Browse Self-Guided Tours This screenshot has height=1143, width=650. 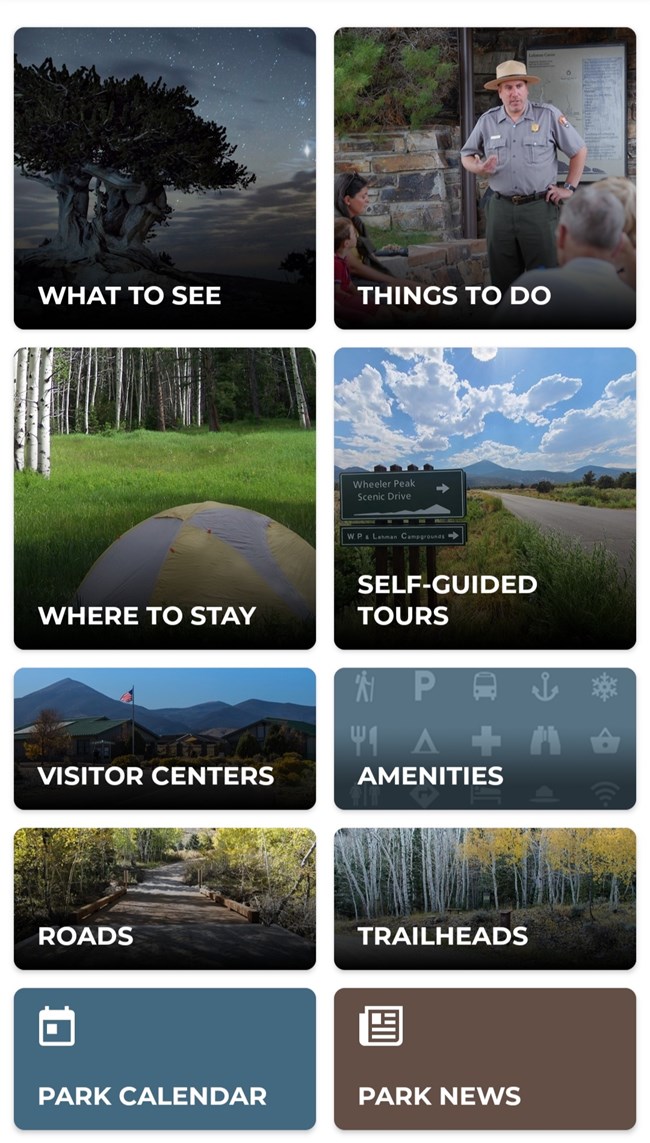pos(485,498)
